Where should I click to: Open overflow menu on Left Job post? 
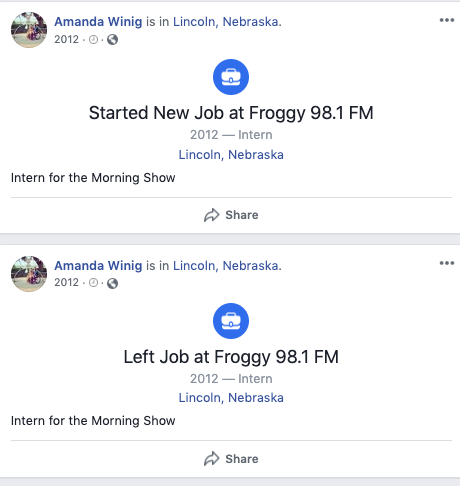coord(447,263)
